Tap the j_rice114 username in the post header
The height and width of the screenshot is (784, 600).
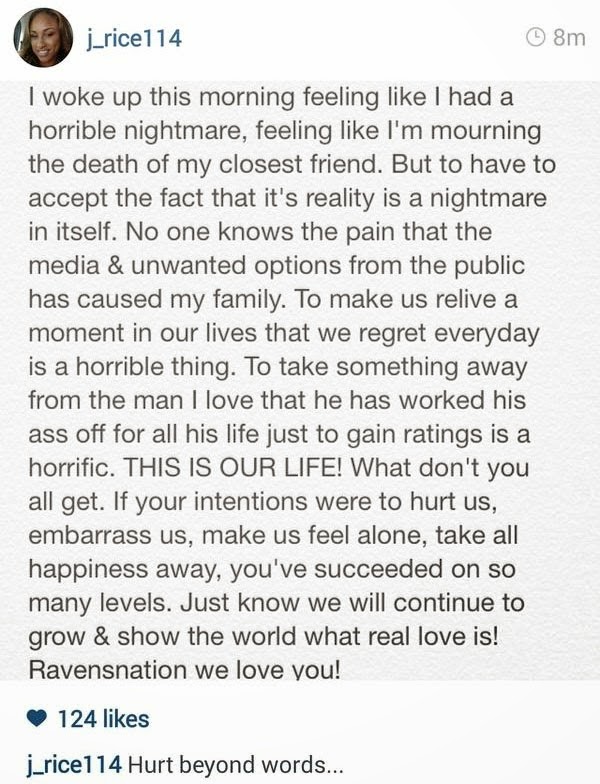pos(135,38)
